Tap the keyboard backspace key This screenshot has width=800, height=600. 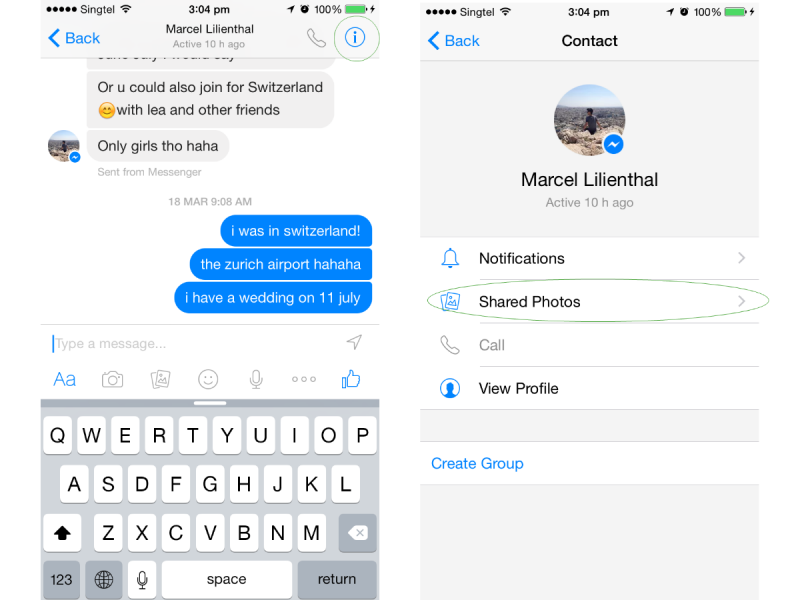pos(357,532)
